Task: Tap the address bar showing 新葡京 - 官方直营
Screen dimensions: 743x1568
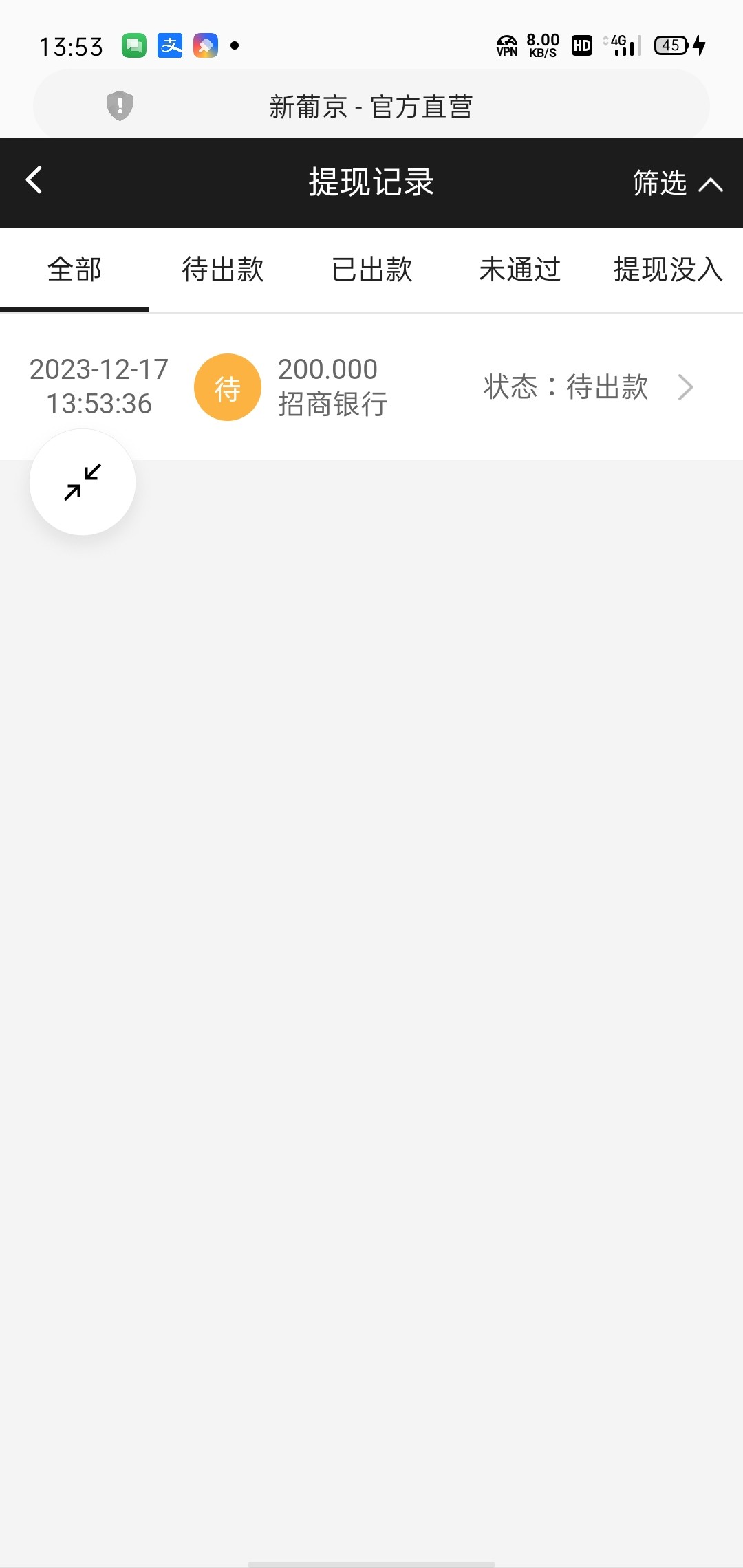Action: point(371,105)
